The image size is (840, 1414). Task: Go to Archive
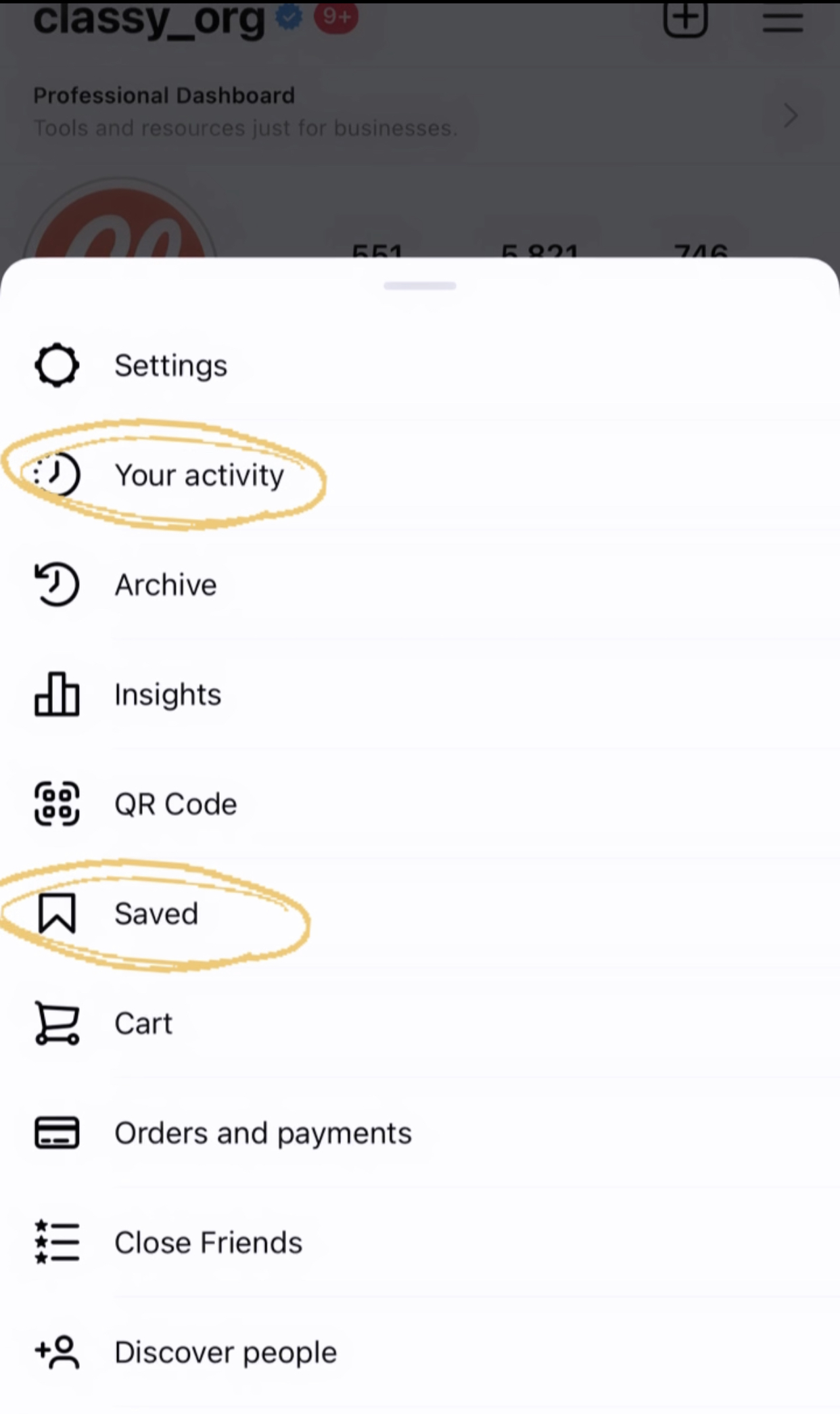point(166,585)
